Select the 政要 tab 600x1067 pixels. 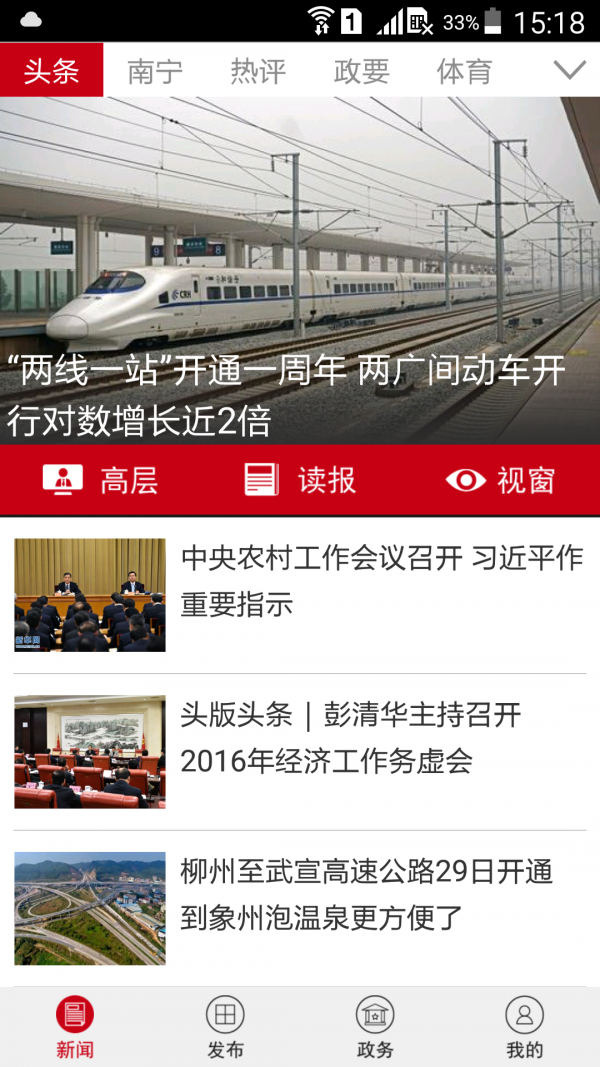point(361,71)
